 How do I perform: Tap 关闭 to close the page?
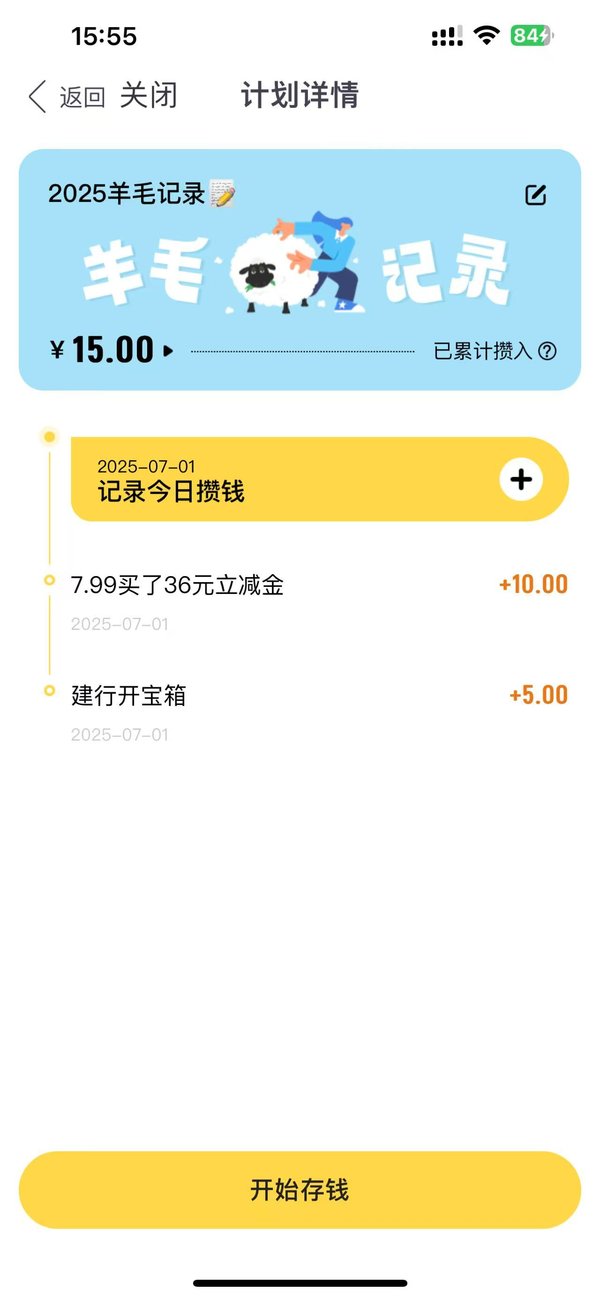148,96
